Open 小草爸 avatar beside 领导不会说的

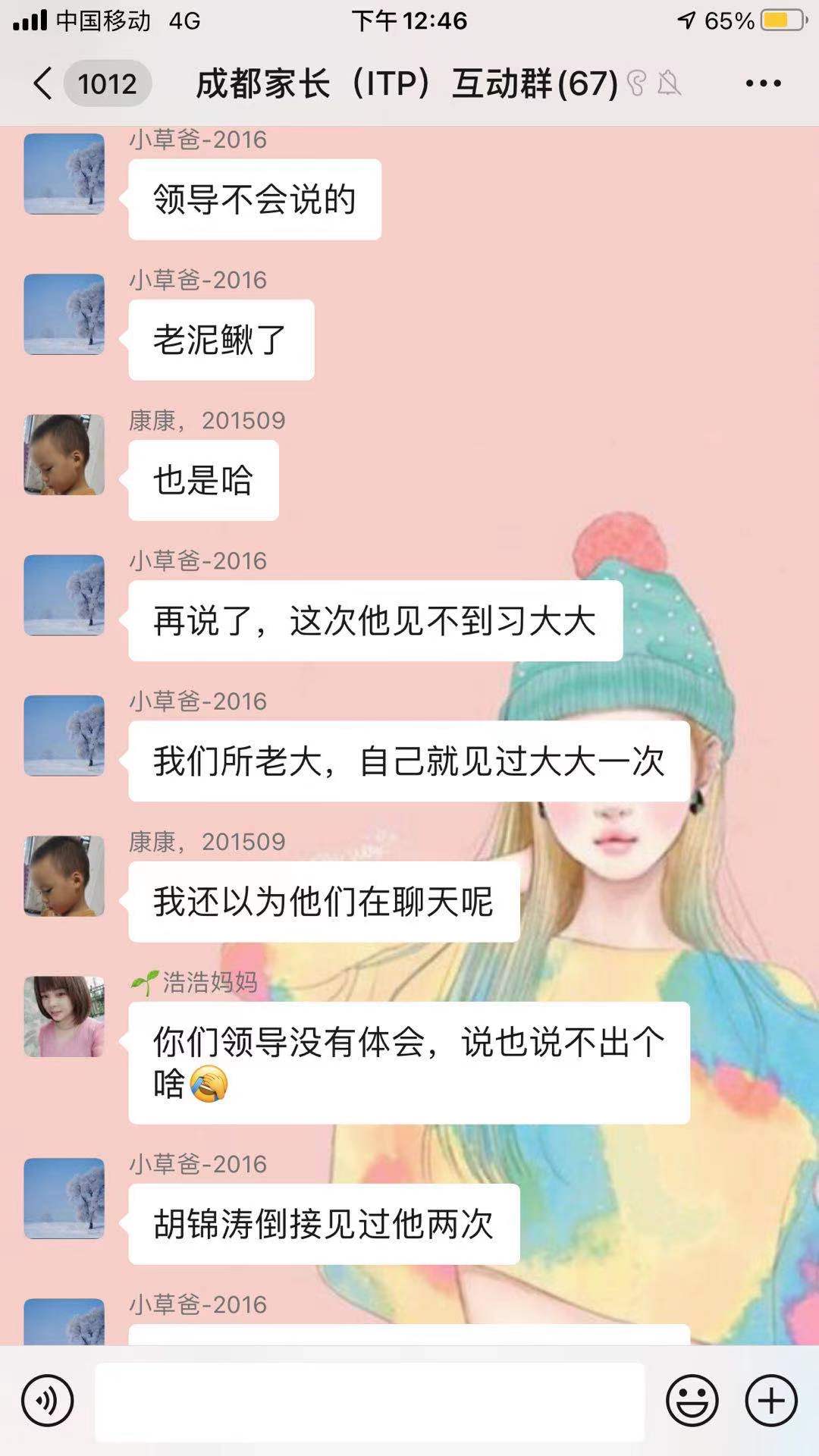click(64, 174)
